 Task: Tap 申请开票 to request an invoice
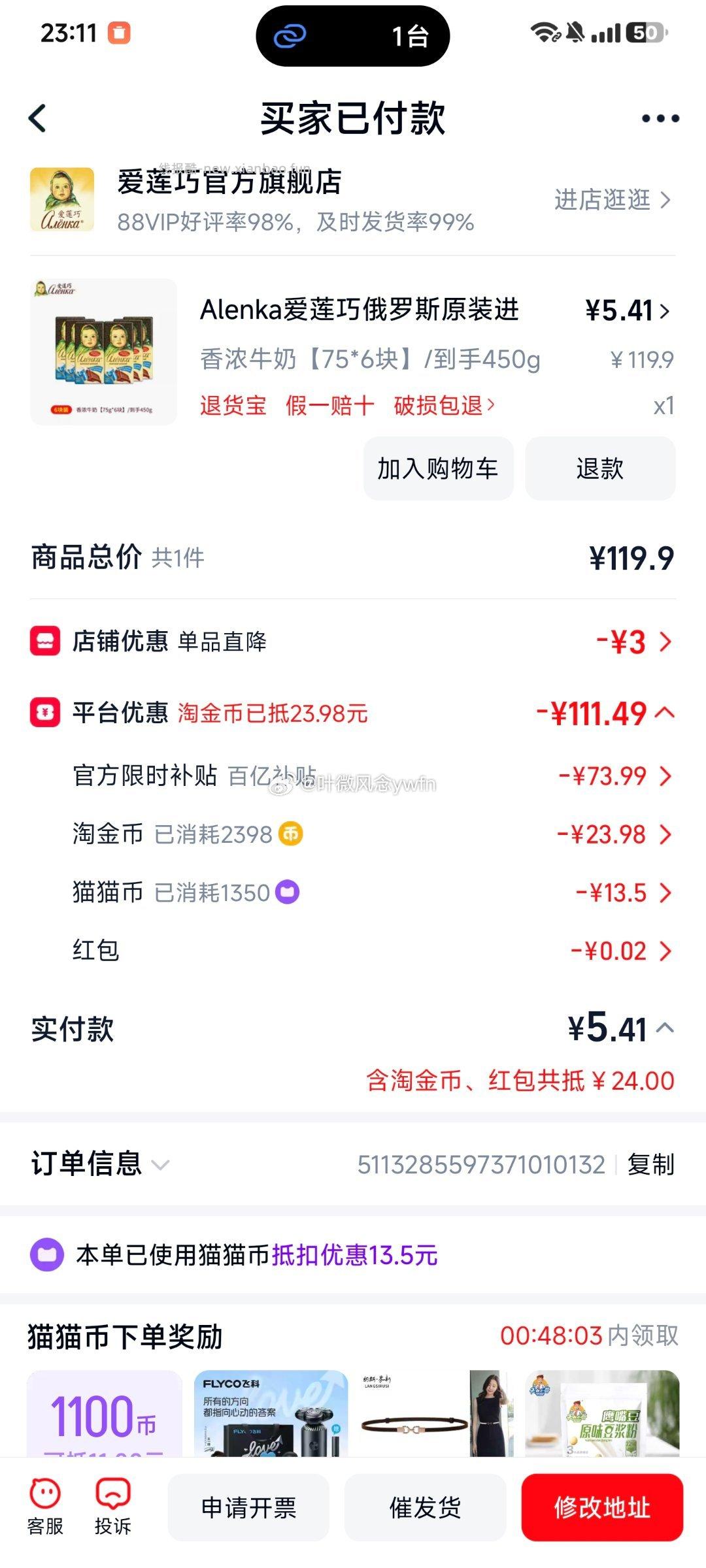[248, 1508]
